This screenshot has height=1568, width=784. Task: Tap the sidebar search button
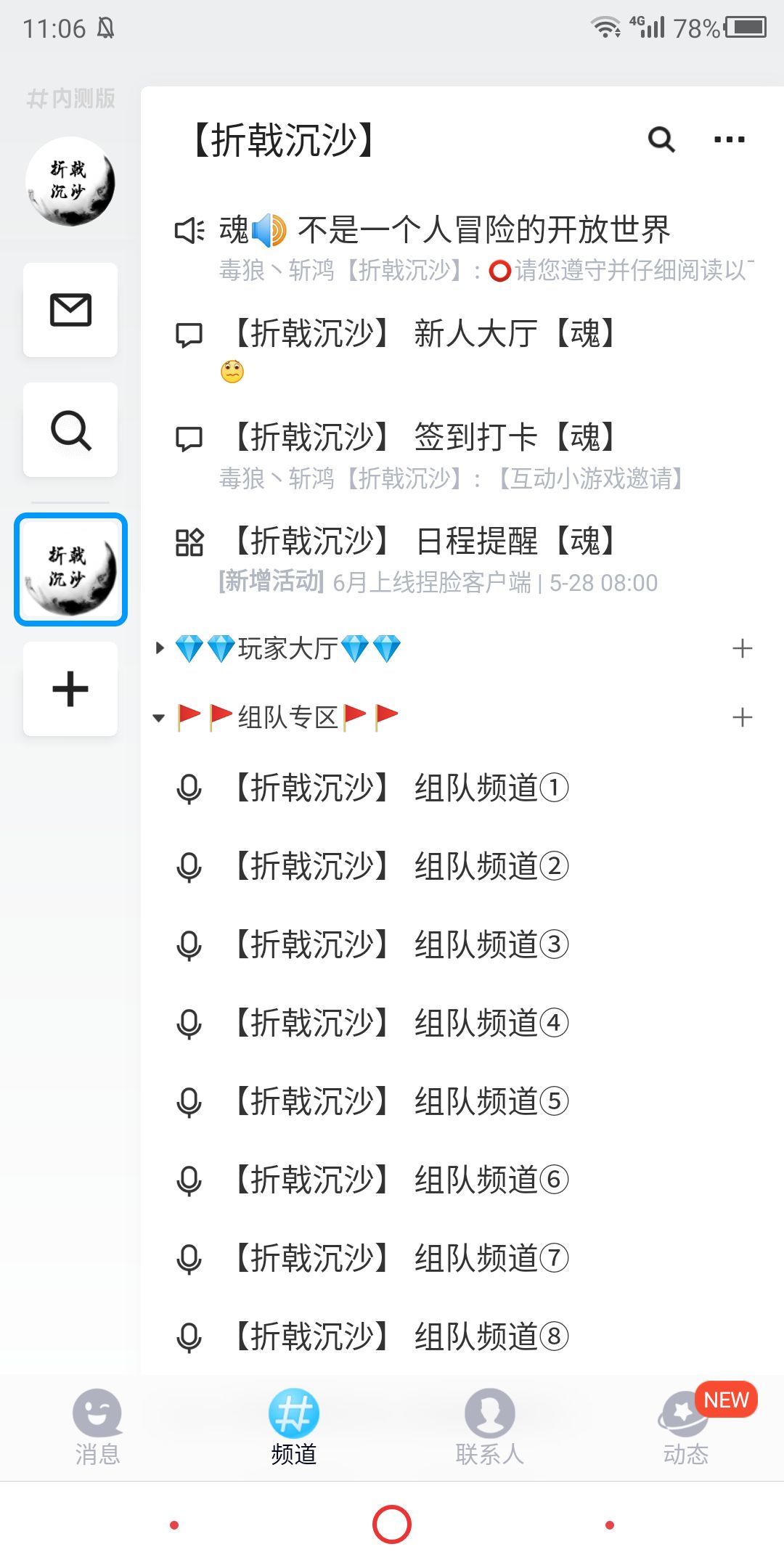[70, 430]
